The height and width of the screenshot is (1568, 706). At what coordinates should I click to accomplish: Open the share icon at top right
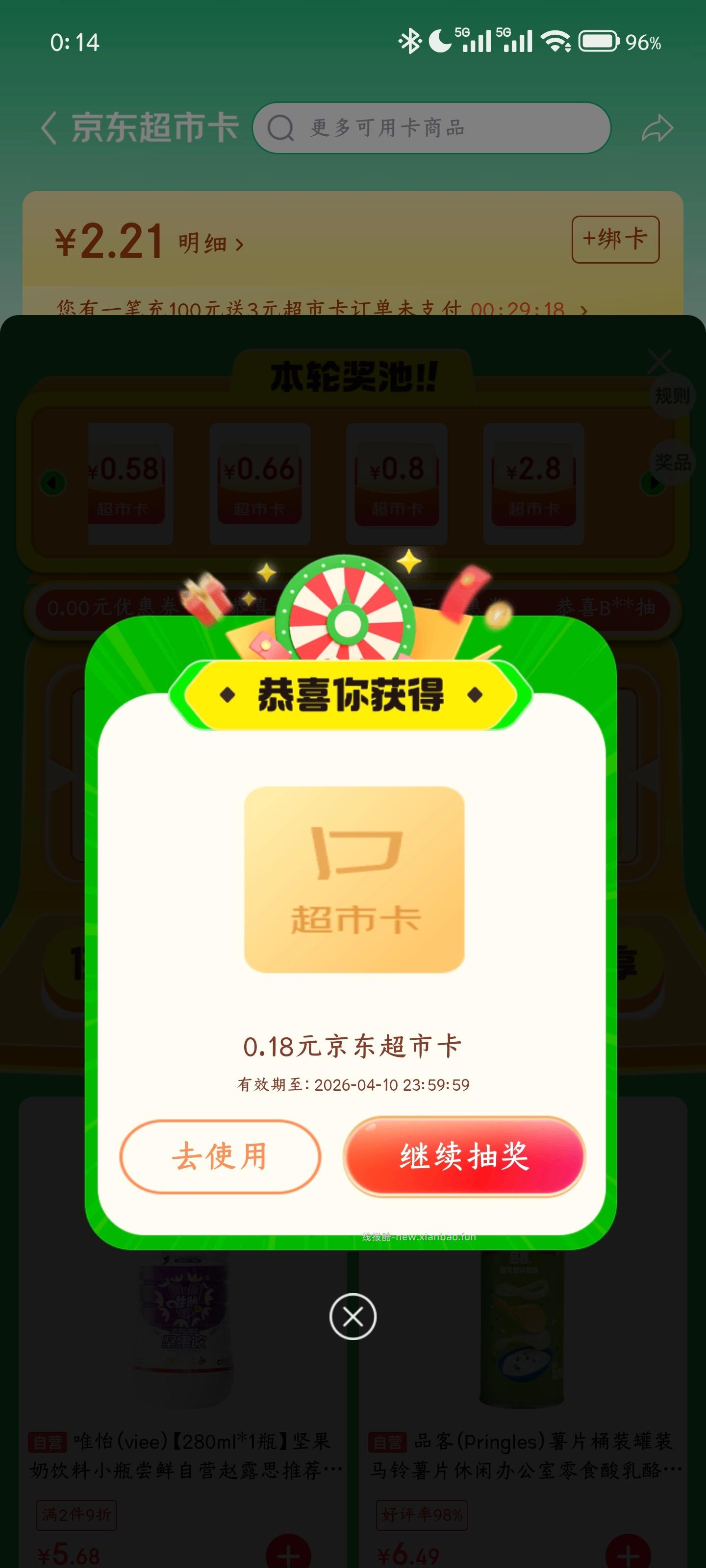point(656,126)
